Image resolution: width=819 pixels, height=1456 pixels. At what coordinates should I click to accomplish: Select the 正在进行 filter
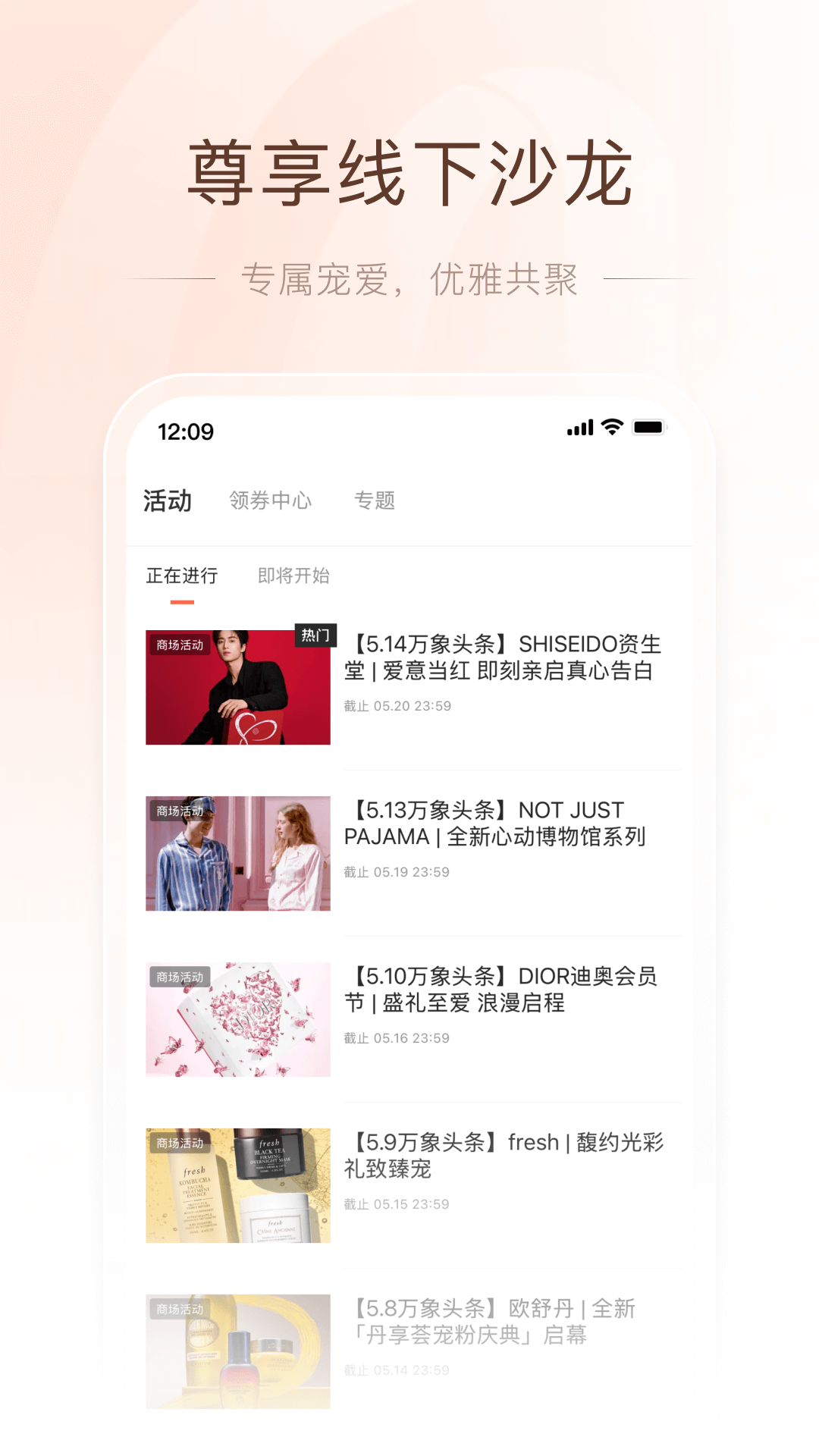coord(180,576)
